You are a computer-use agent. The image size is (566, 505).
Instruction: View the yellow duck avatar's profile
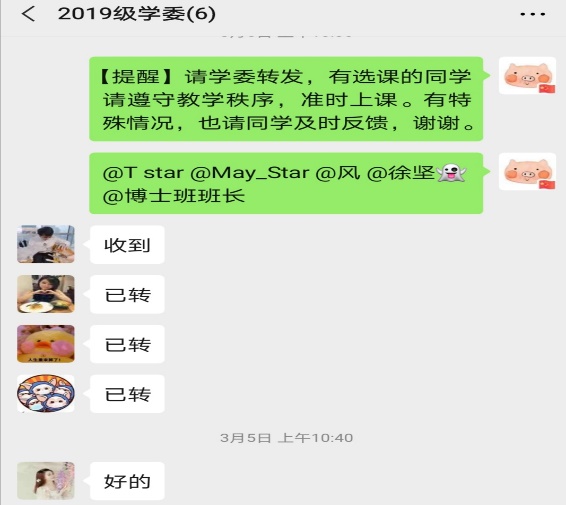coord(46,344)
